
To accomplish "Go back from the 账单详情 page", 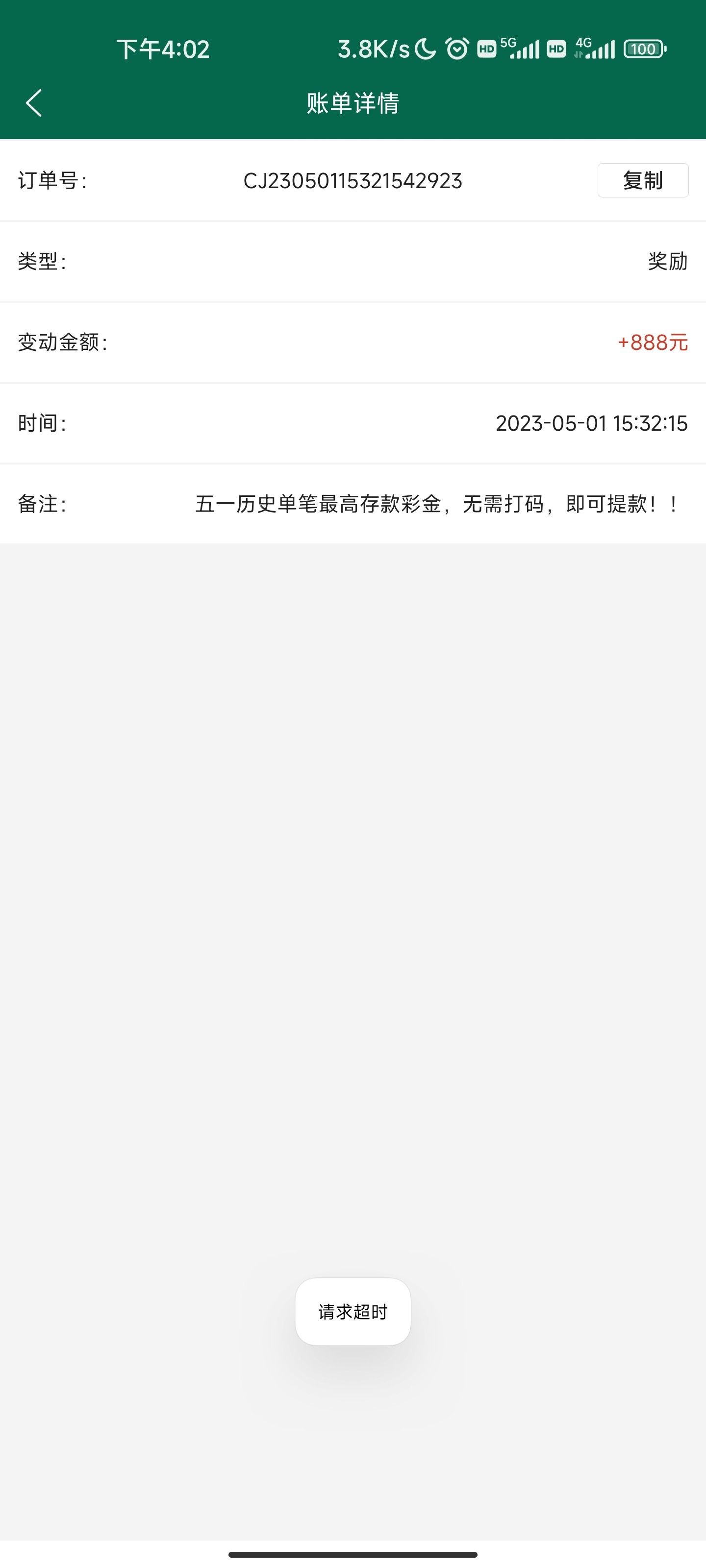I will tap(34, 103).
